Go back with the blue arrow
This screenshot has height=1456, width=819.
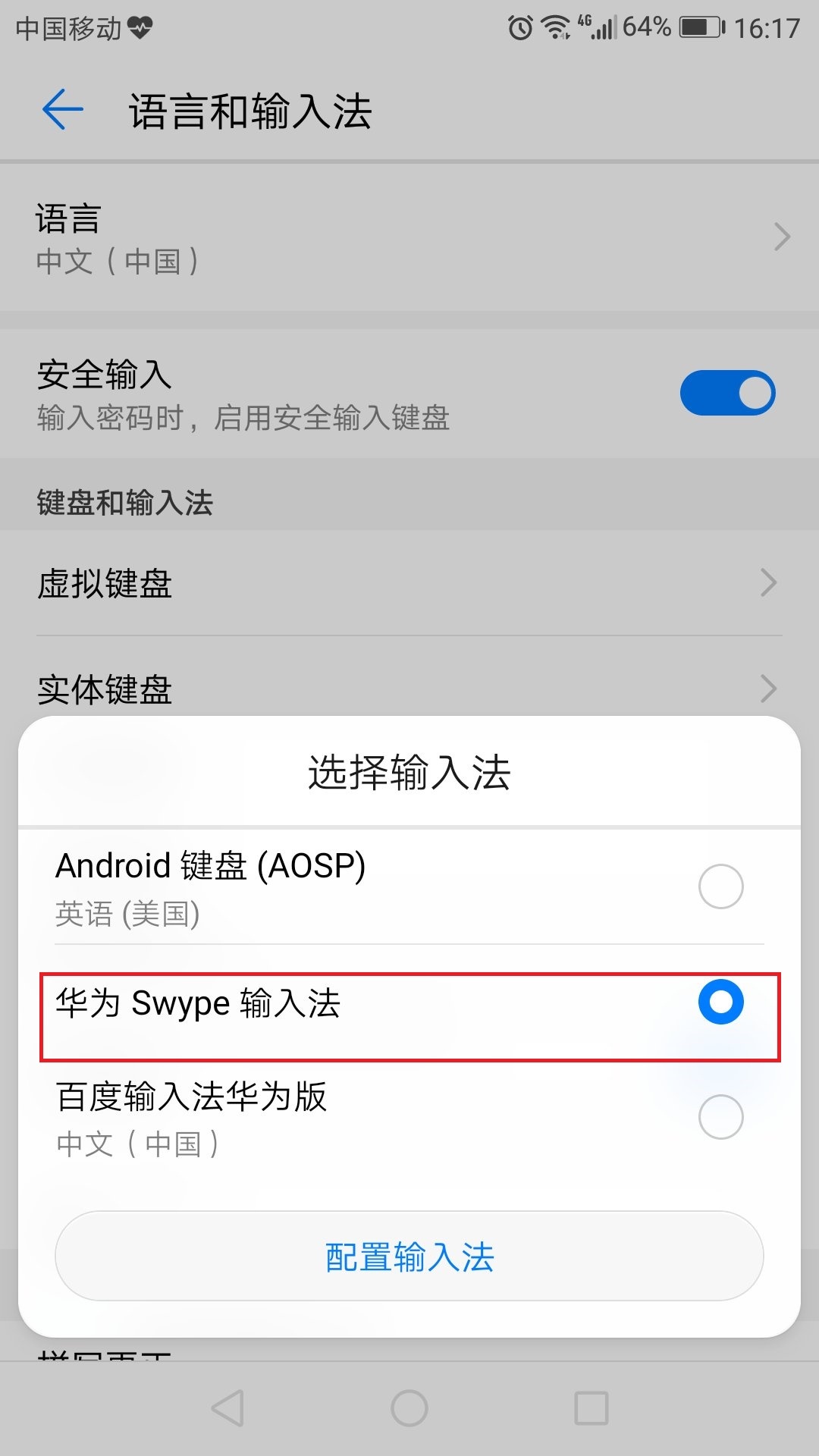(x=63, y=110)
